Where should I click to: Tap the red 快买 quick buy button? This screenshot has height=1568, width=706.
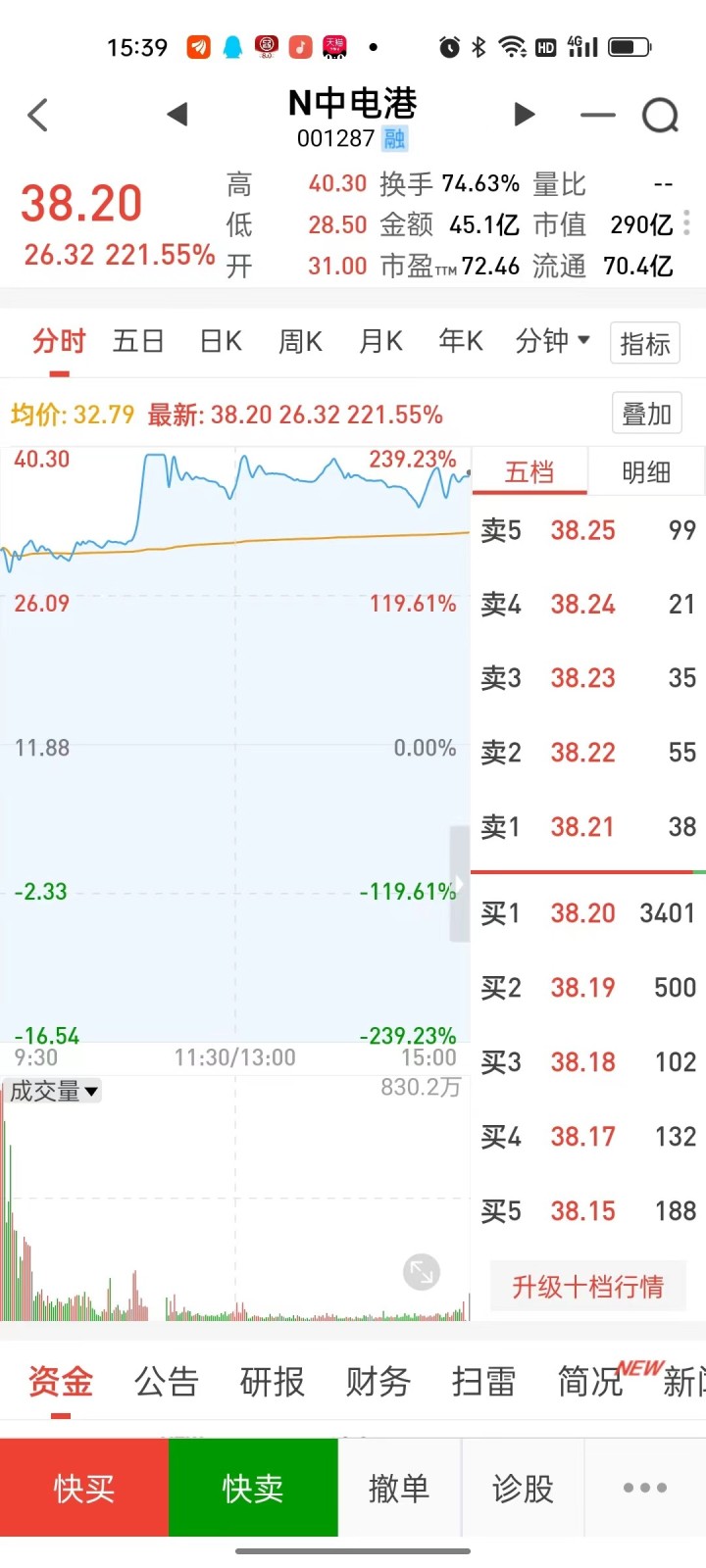pos(84,1488)
